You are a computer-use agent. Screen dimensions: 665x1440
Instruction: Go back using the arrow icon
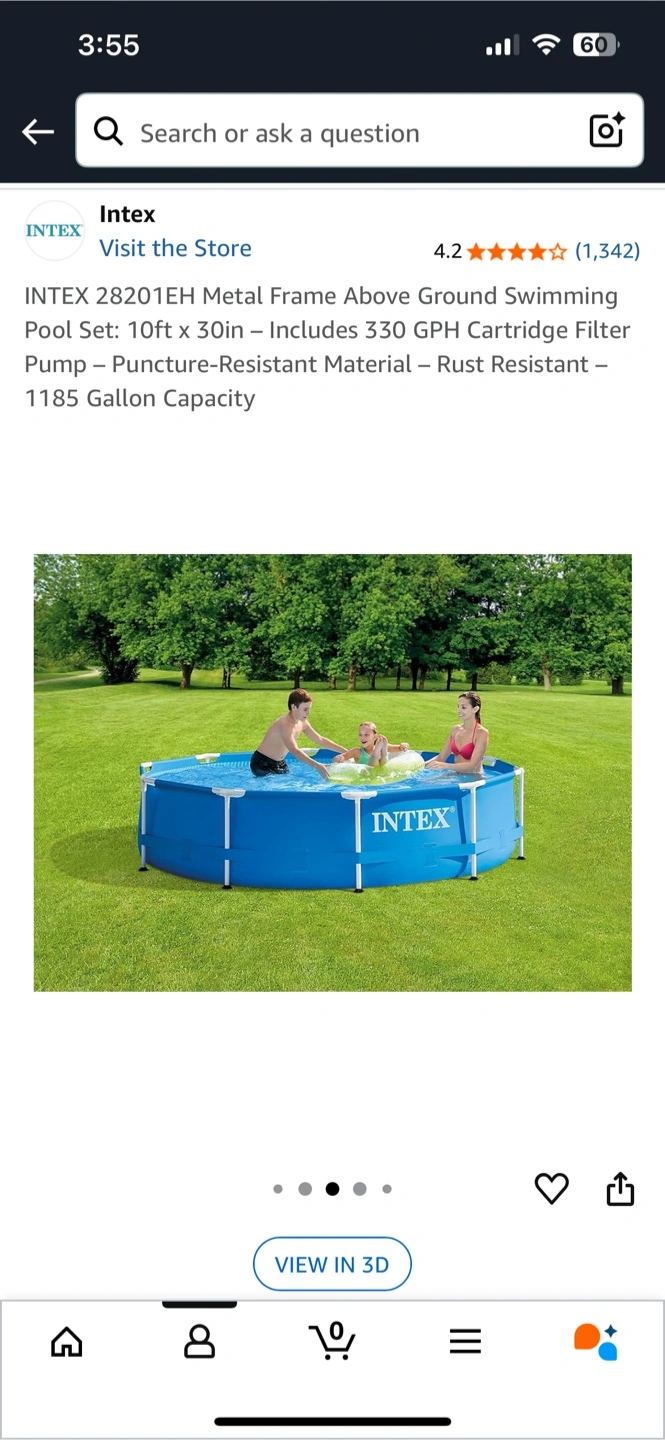[x=38, y=132]
